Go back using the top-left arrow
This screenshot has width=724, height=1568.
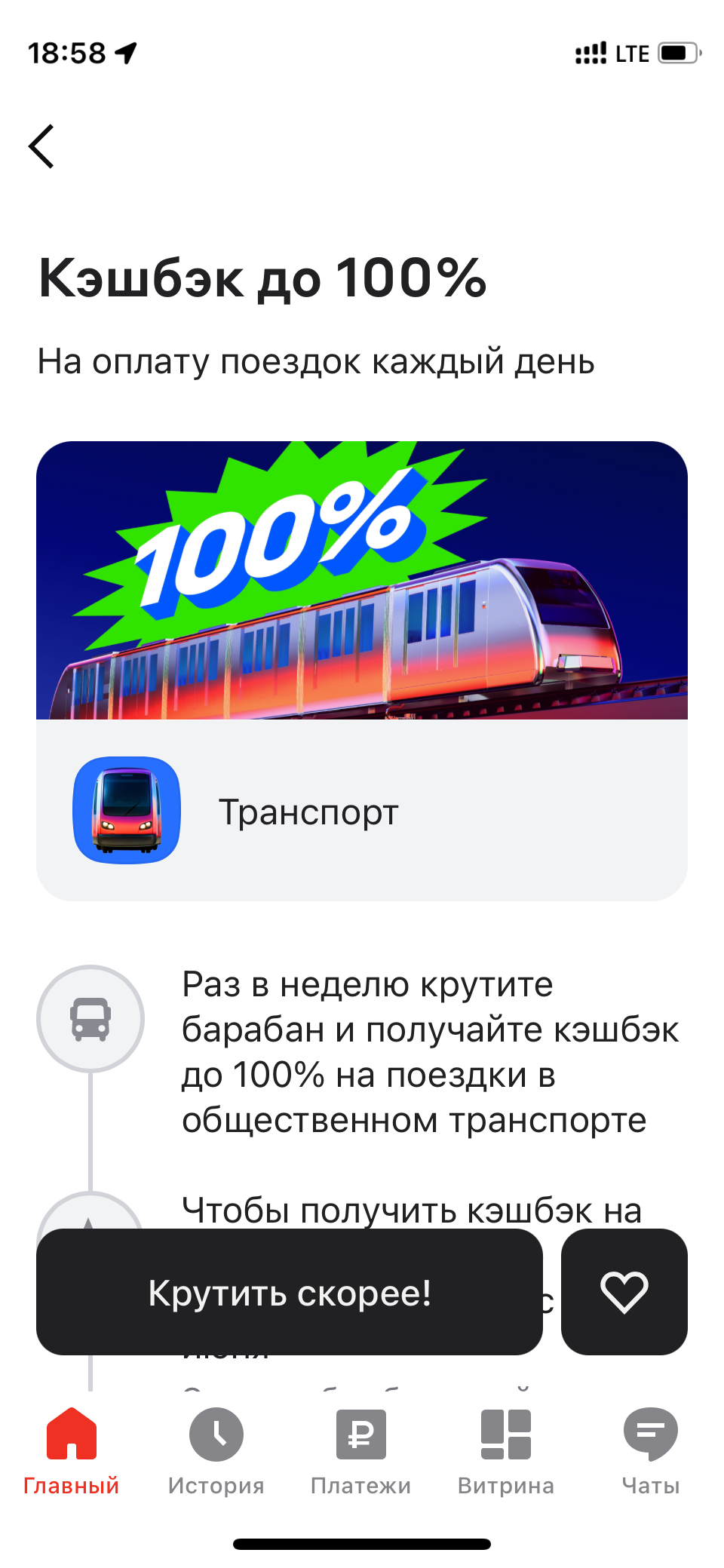[x=41, y=146]
